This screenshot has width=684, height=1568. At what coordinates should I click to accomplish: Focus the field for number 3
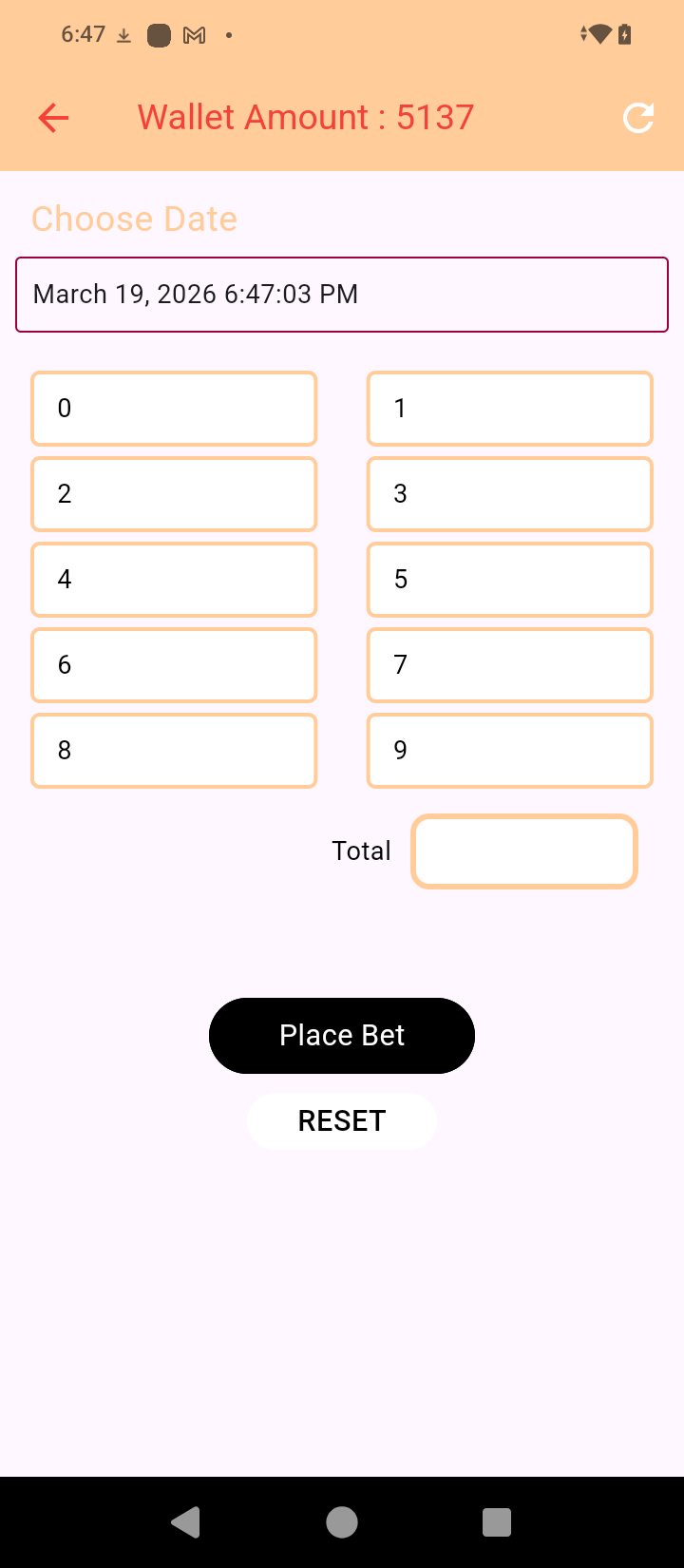point(510,494)
